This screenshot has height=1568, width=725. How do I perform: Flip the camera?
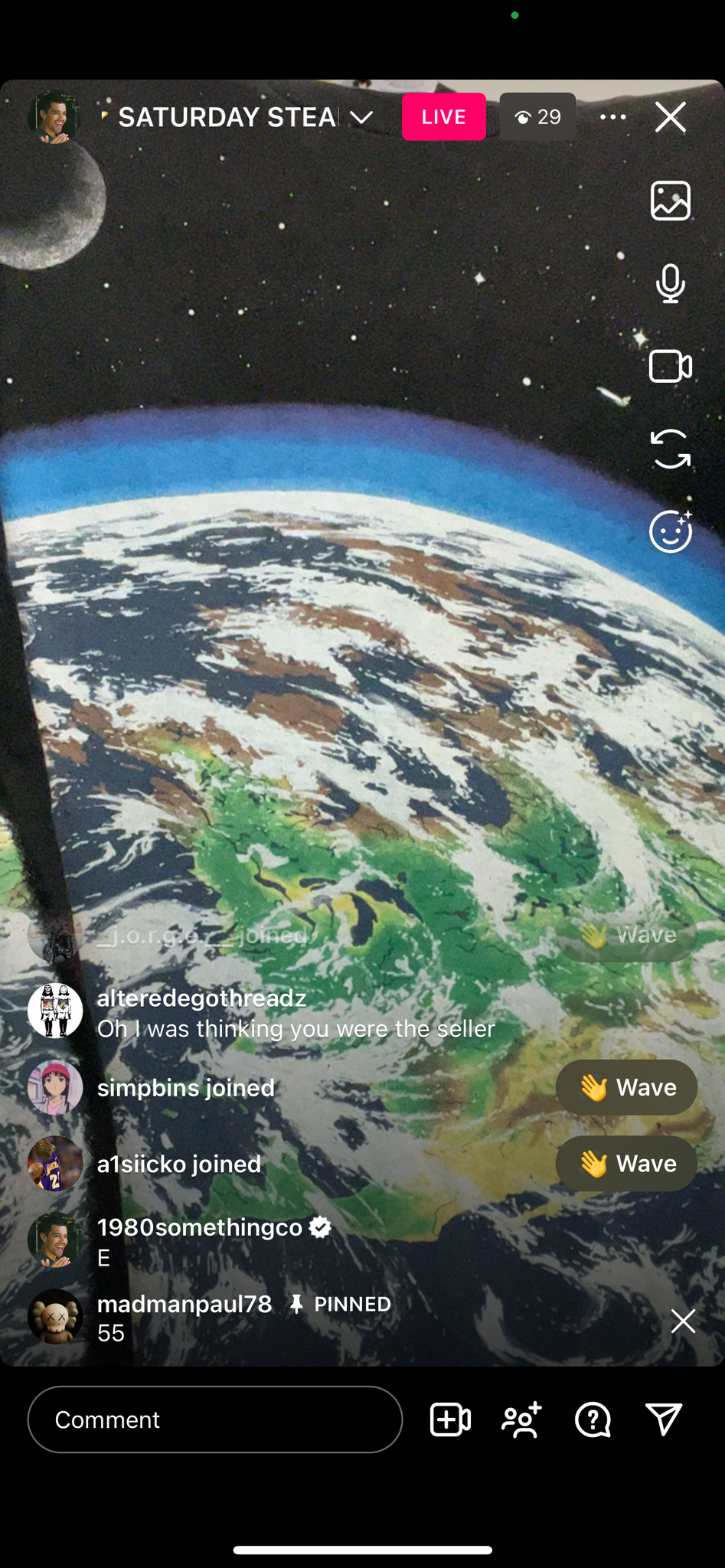(671, 449)
